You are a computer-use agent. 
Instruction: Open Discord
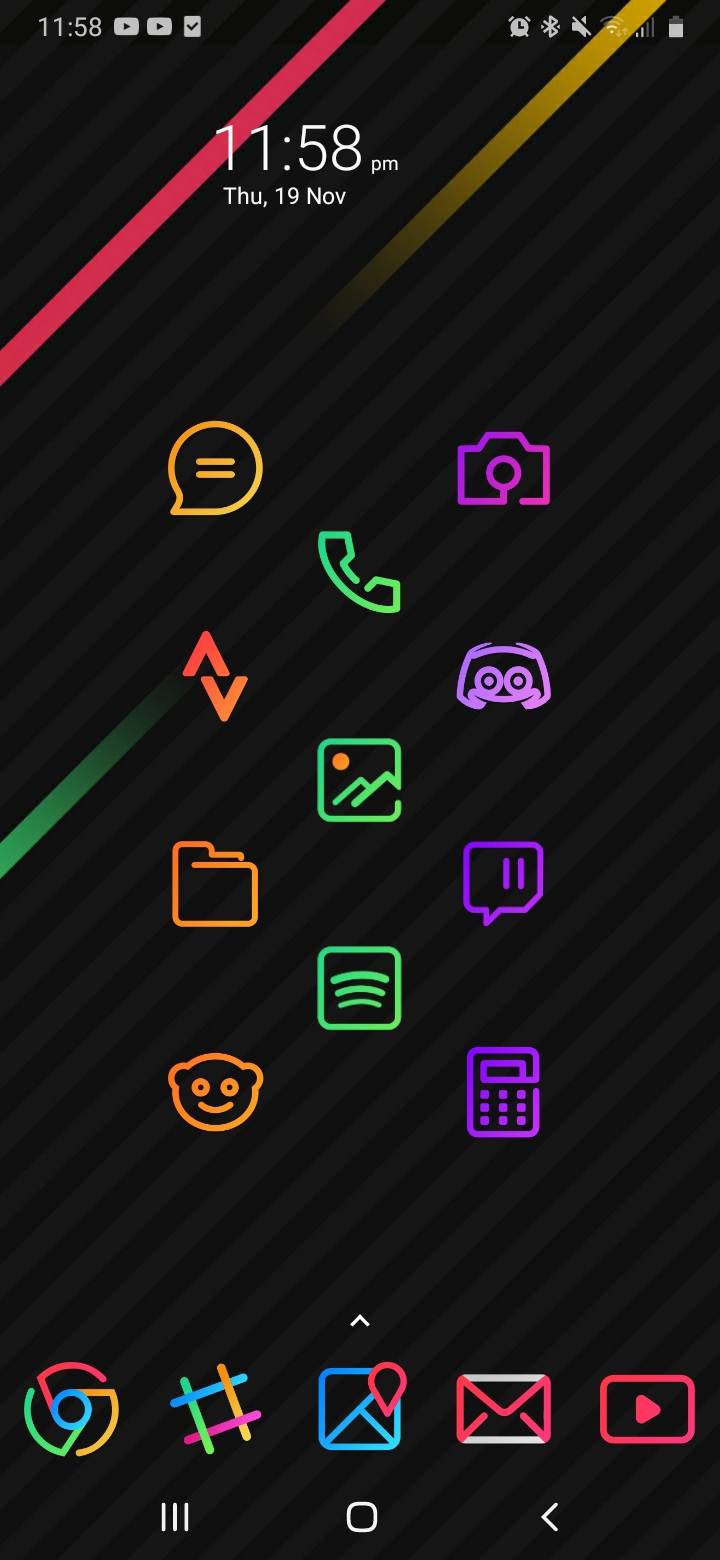[x=503, y=675]
